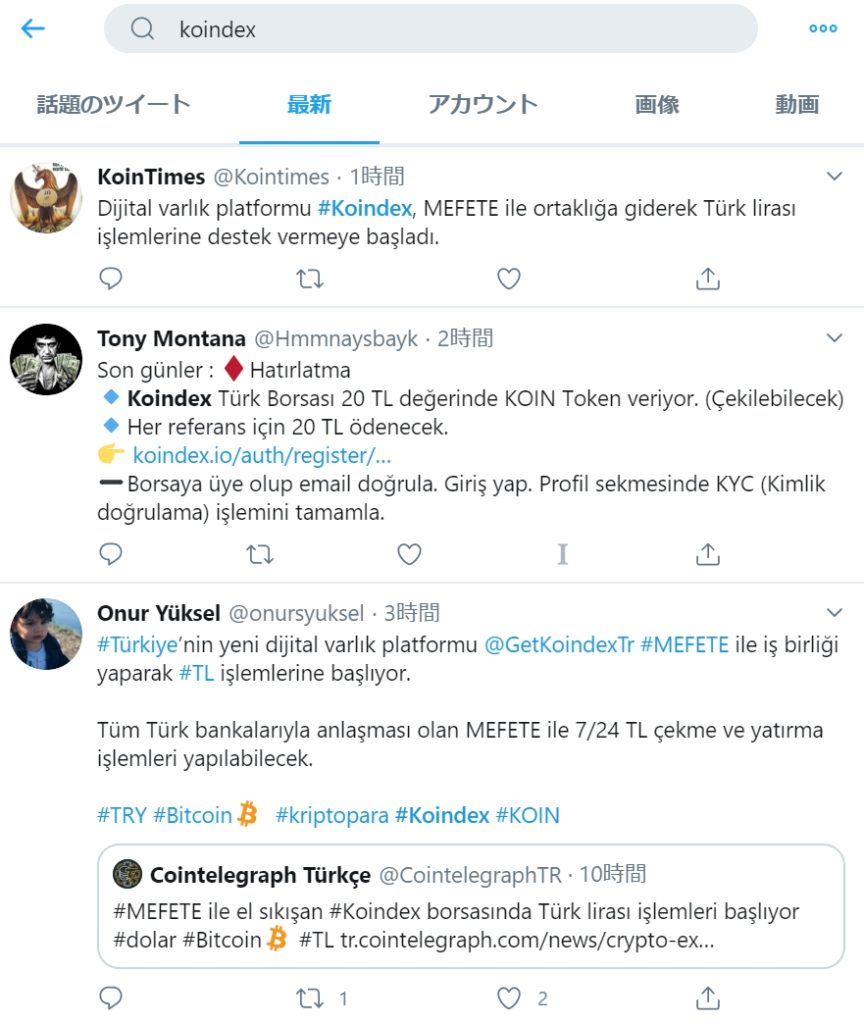The image size is (864, 1024).
Task: Like Tony Montana's tweet
Action: 409,553
